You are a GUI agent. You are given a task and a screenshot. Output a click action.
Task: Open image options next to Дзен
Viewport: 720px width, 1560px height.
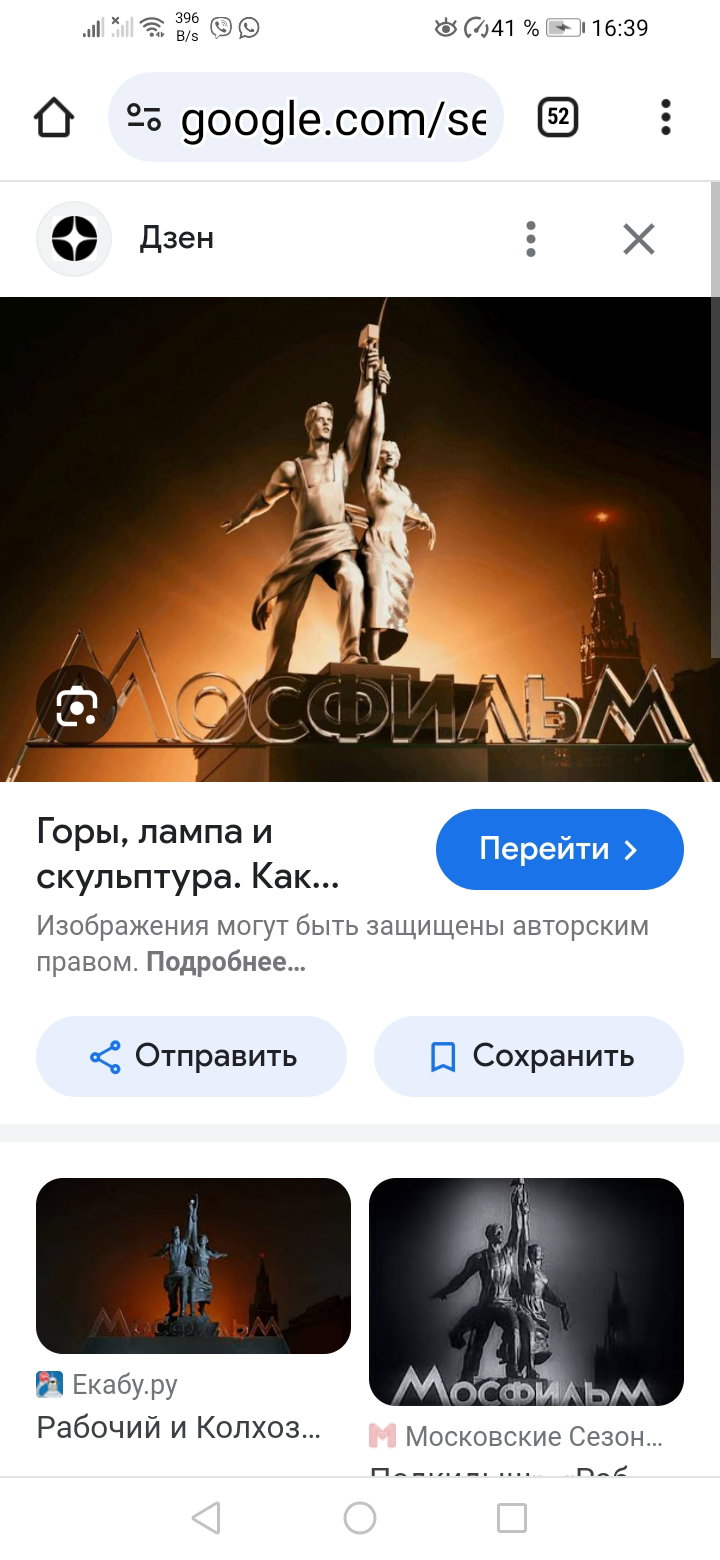[531, 239]
